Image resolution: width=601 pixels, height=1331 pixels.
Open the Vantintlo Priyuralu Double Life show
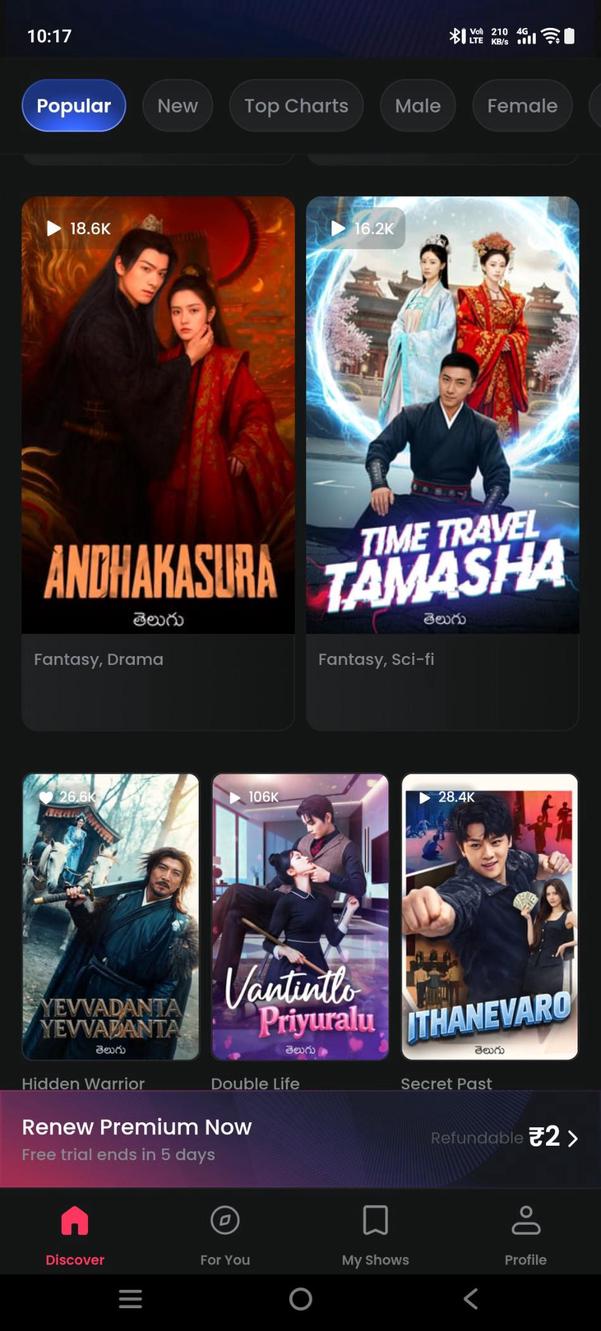click(300, 916)
